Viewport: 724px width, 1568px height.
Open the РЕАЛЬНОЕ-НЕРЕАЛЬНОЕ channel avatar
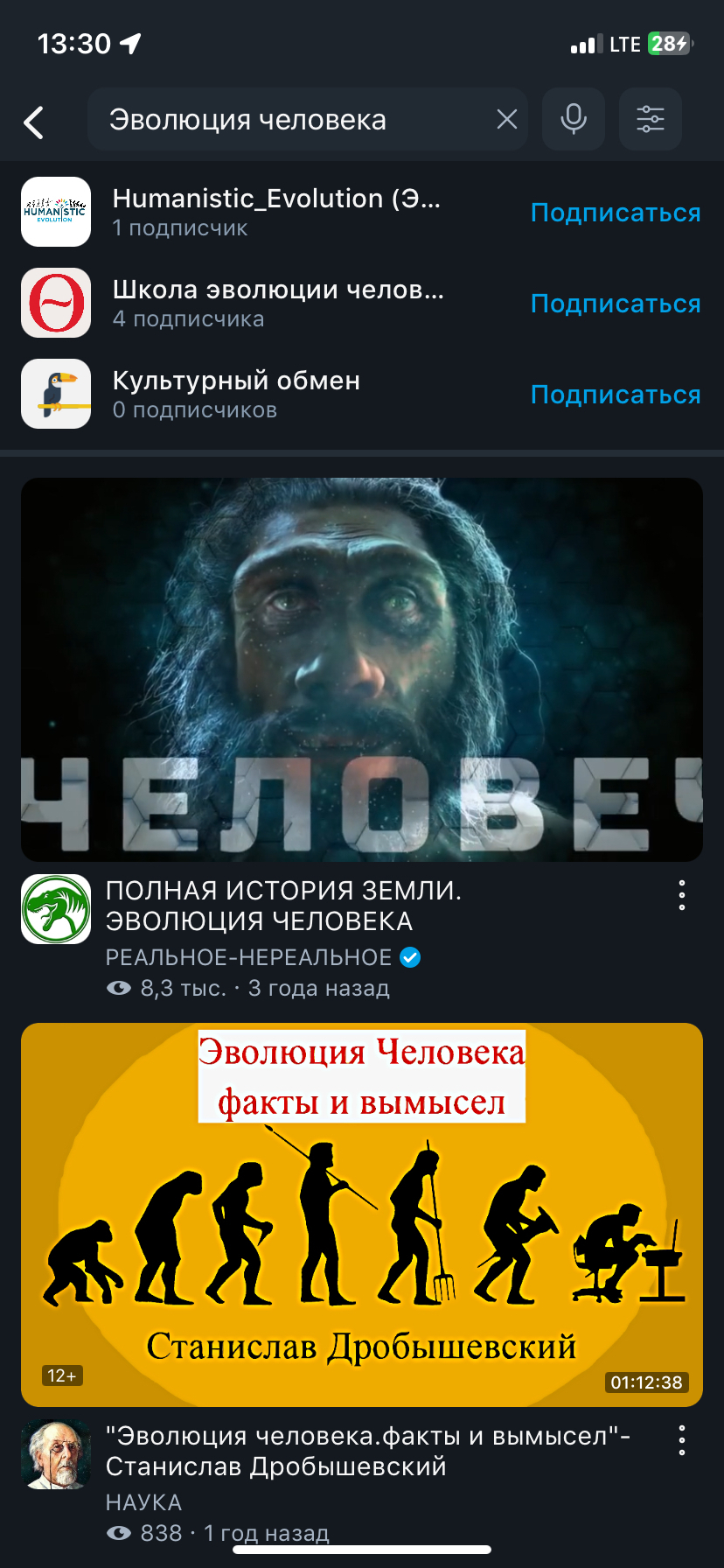point(56,909)
